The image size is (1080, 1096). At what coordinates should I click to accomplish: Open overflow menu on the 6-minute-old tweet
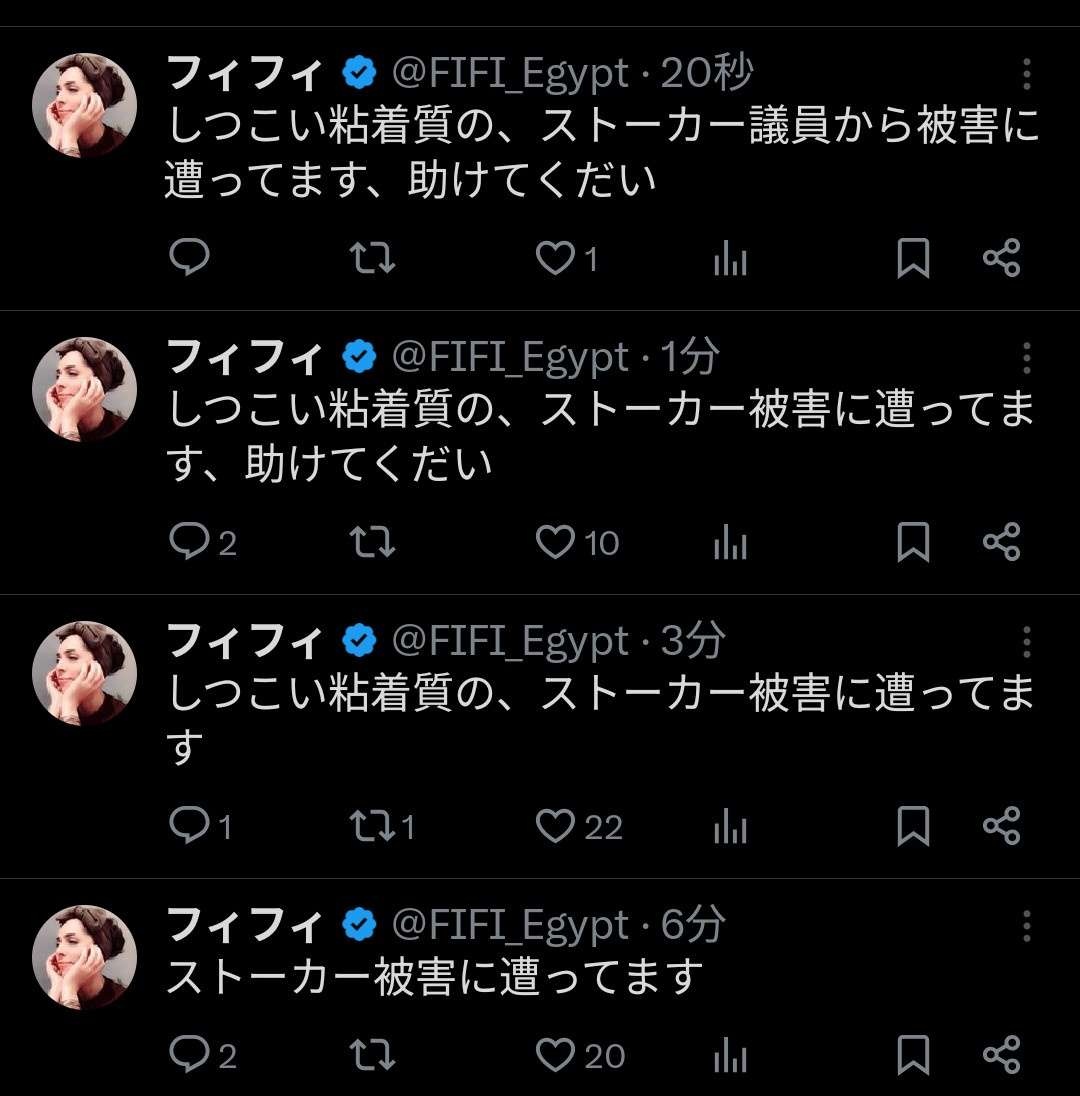click(x=1026, y=926)
